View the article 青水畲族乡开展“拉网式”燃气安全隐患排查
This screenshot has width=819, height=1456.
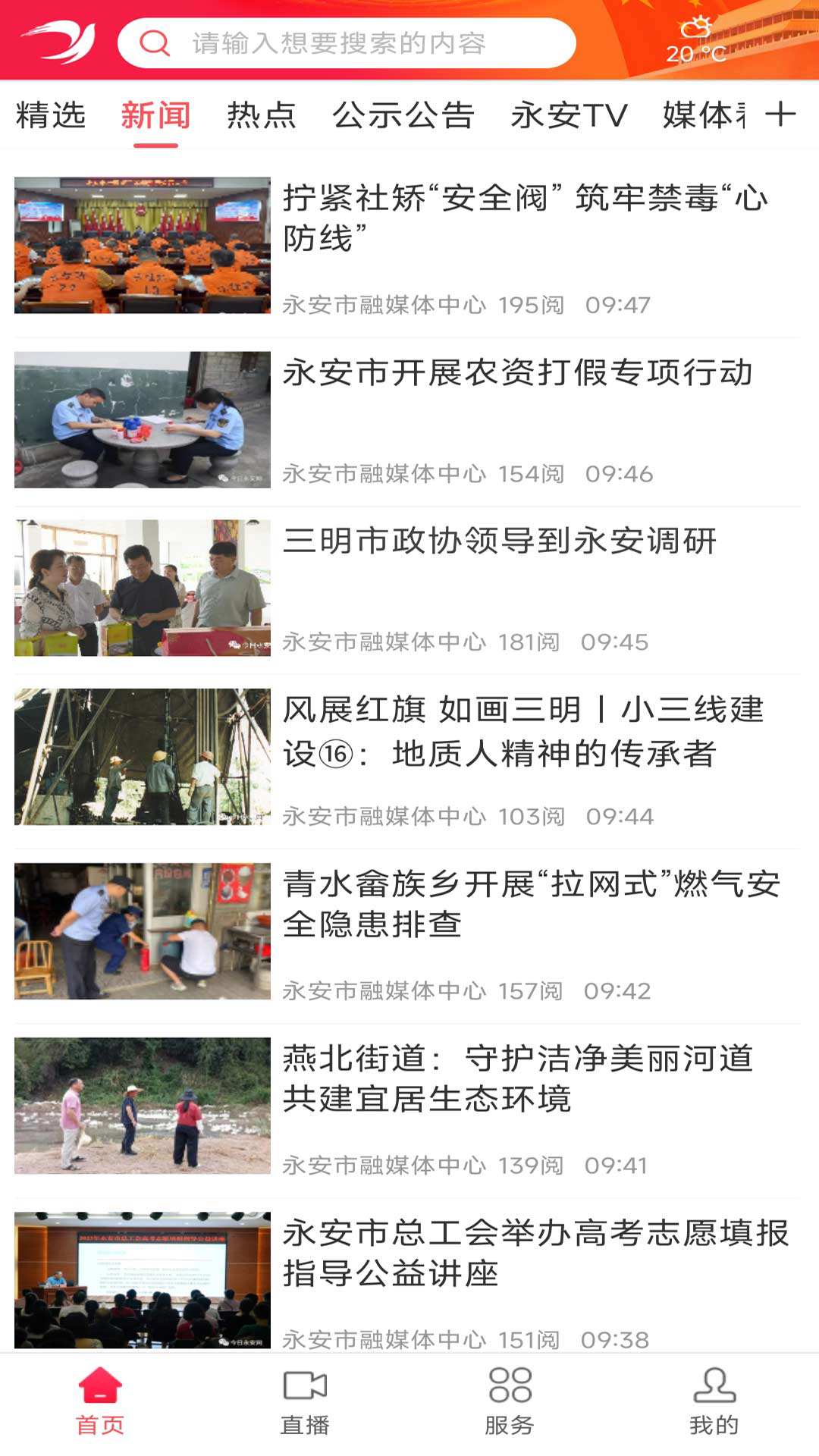(531, 905)
